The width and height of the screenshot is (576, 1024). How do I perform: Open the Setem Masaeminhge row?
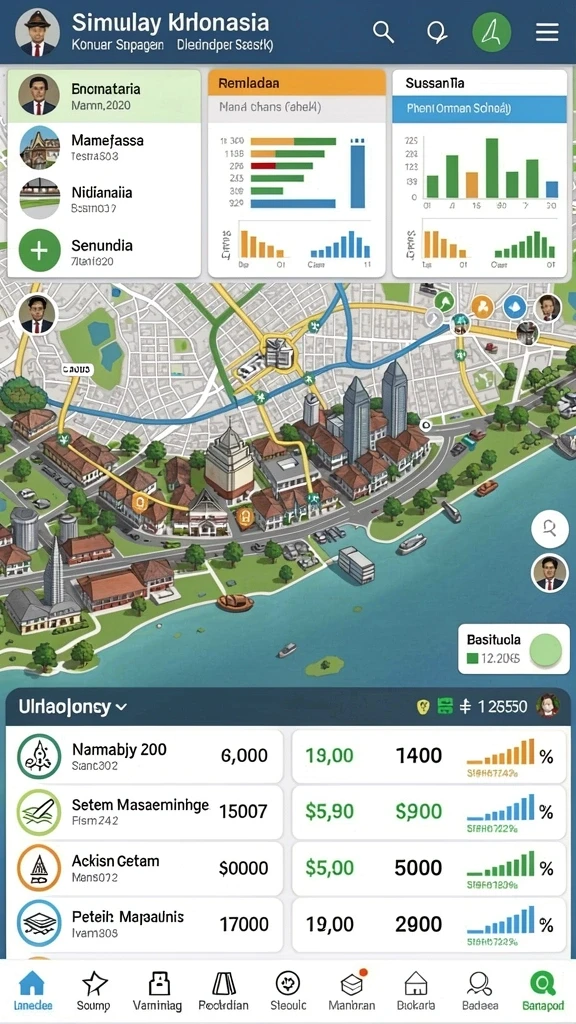click(144, 812)
